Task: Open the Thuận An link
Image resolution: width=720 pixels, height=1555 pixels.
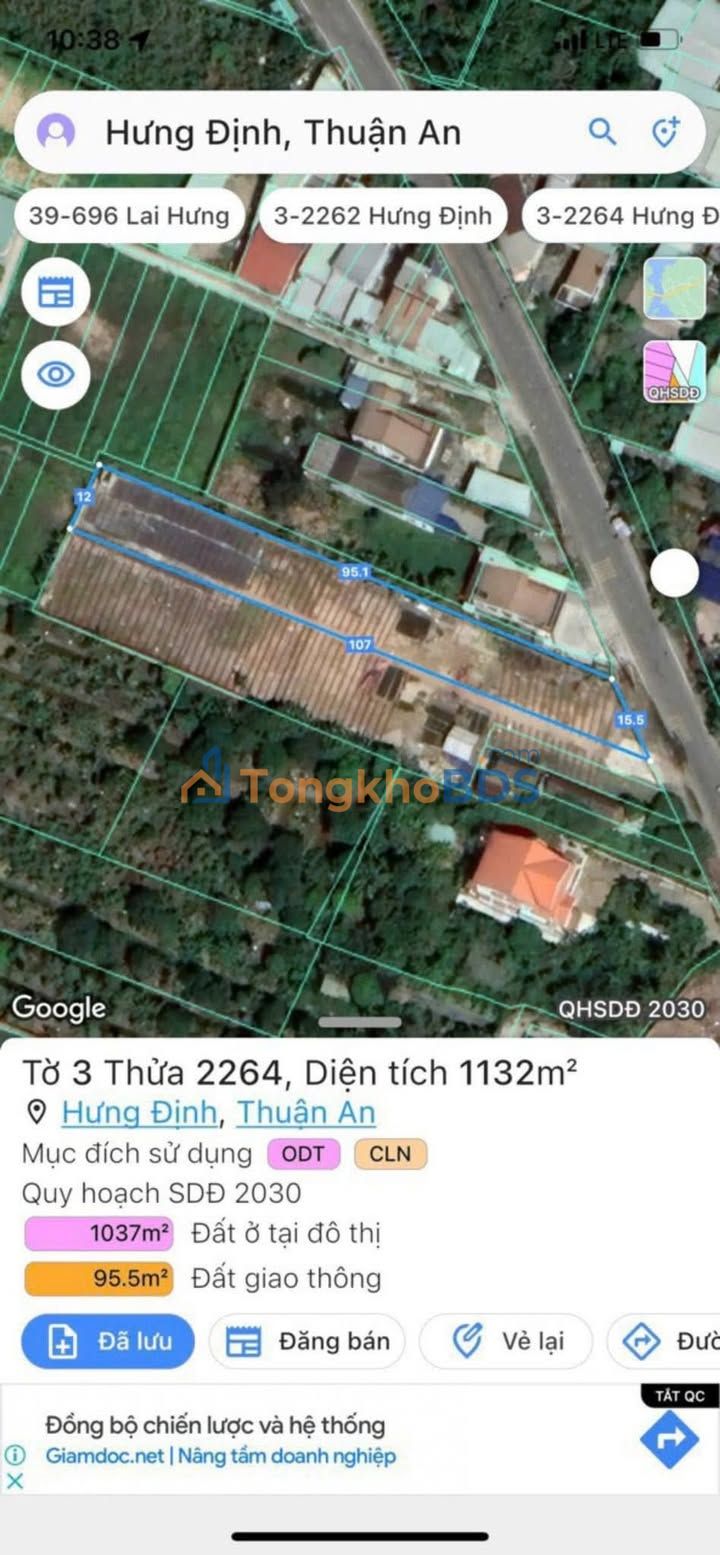Action: pyautogui.click(x=306, y=1112)
